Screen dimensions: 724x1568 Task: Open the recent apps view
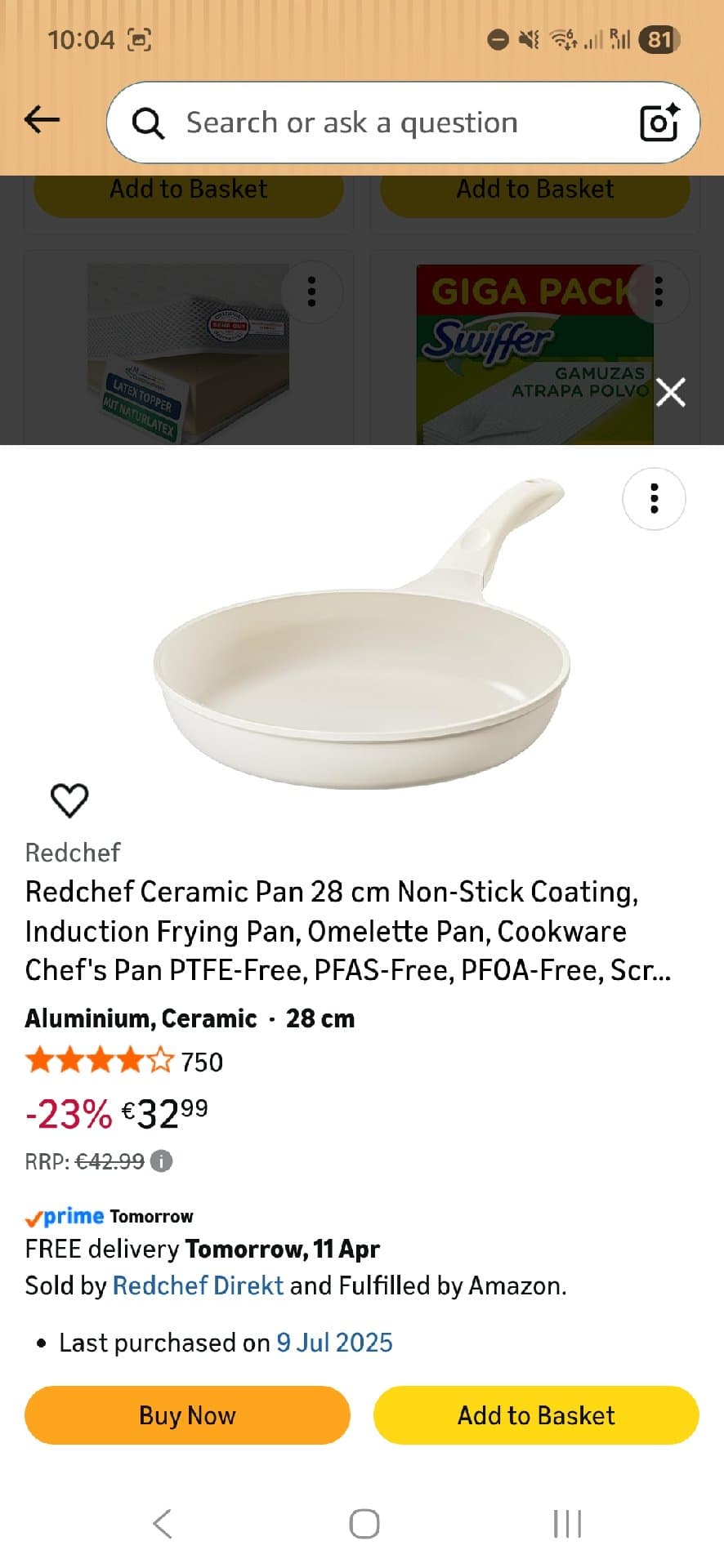tap(567, 1523)
